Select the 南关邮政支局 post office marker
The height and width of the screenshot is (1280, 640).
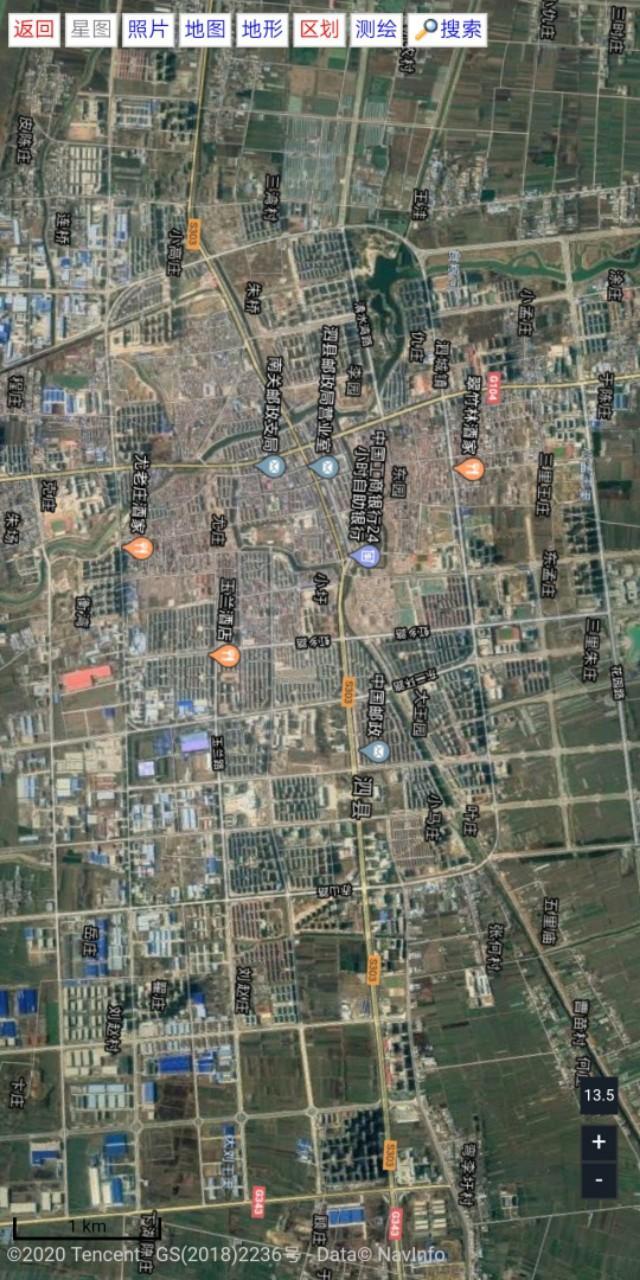[271, 466]
